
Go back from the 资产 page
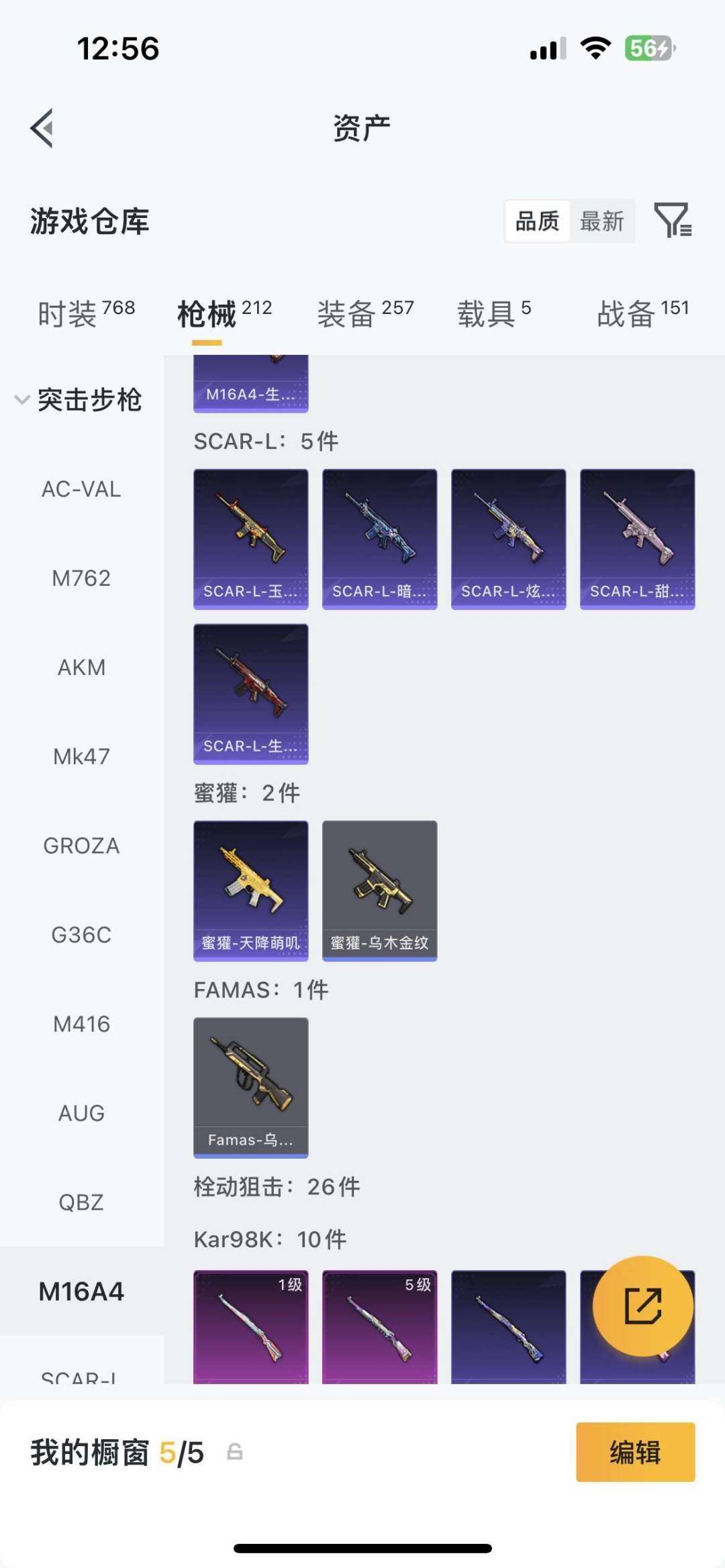(42, 127)
